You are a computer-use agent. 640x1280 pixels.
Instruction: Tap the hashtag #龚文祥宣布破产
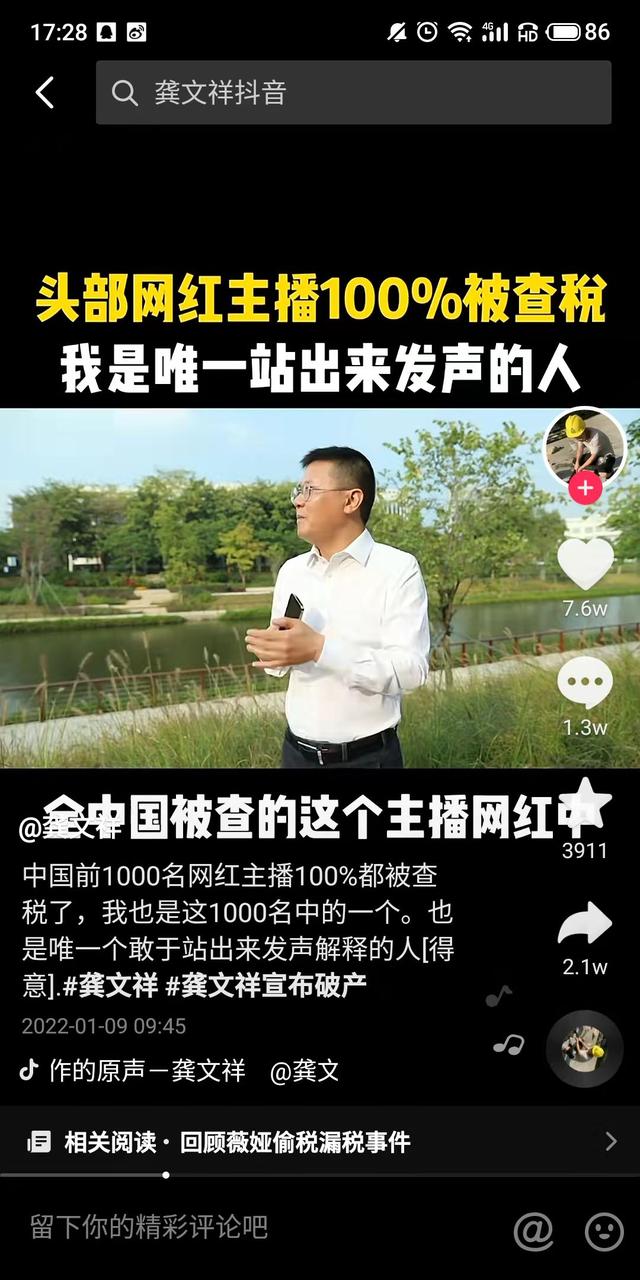tap(266, 985)
